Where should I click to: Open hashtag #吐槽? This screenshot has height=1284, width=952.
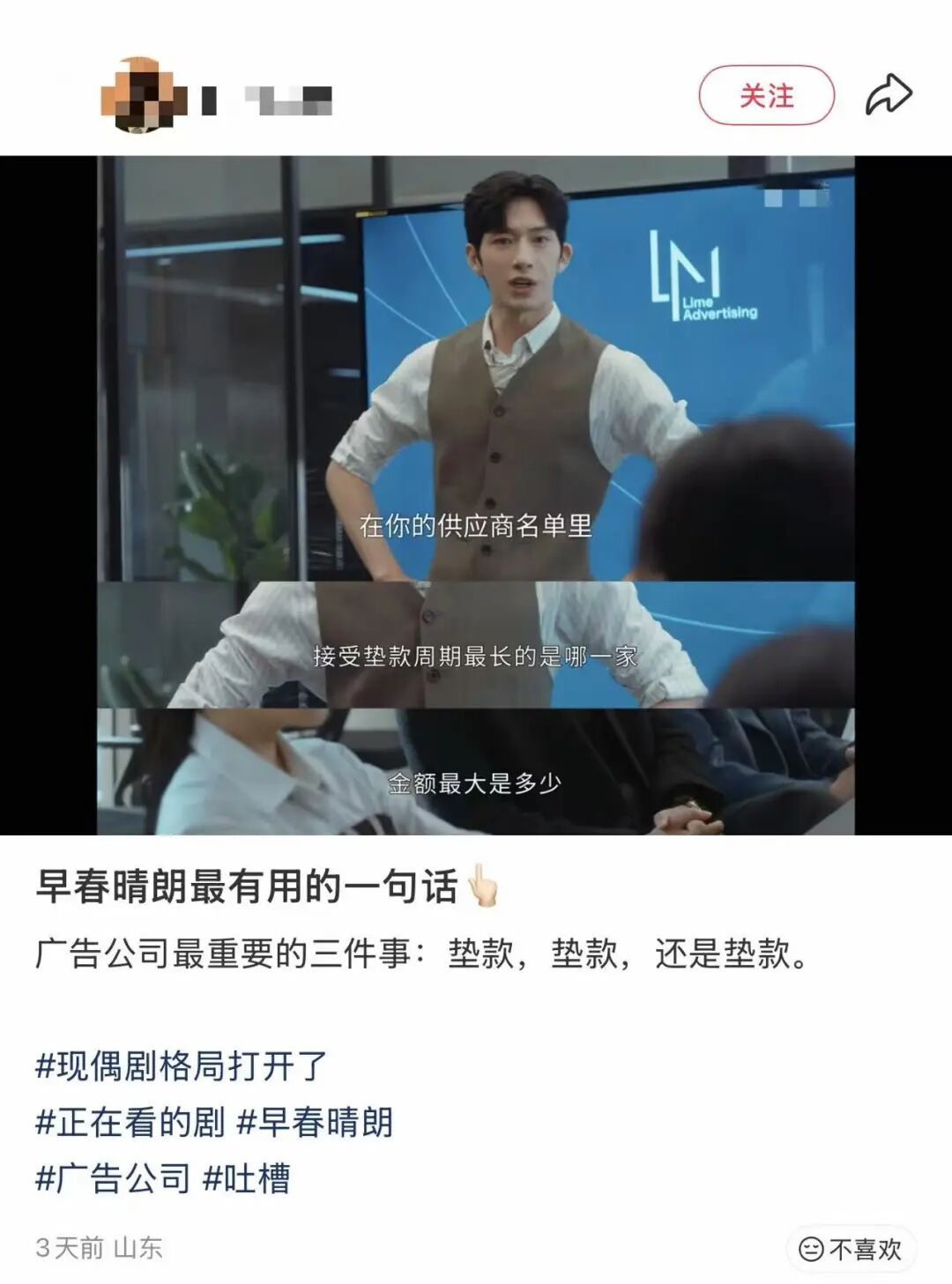pos(247,1178)
